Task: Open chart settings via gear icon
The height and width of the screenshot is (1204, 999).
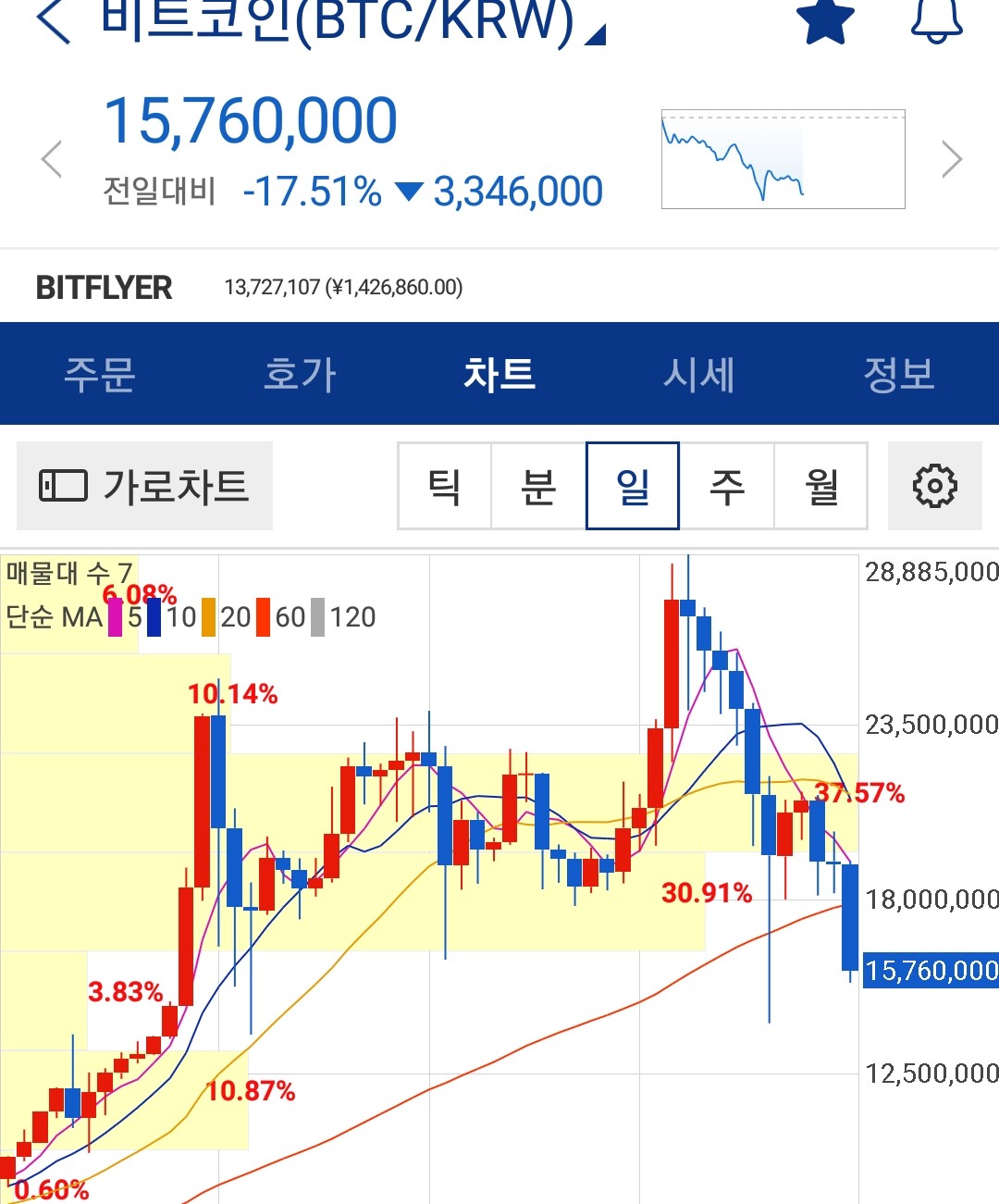Action: [934, 486]
